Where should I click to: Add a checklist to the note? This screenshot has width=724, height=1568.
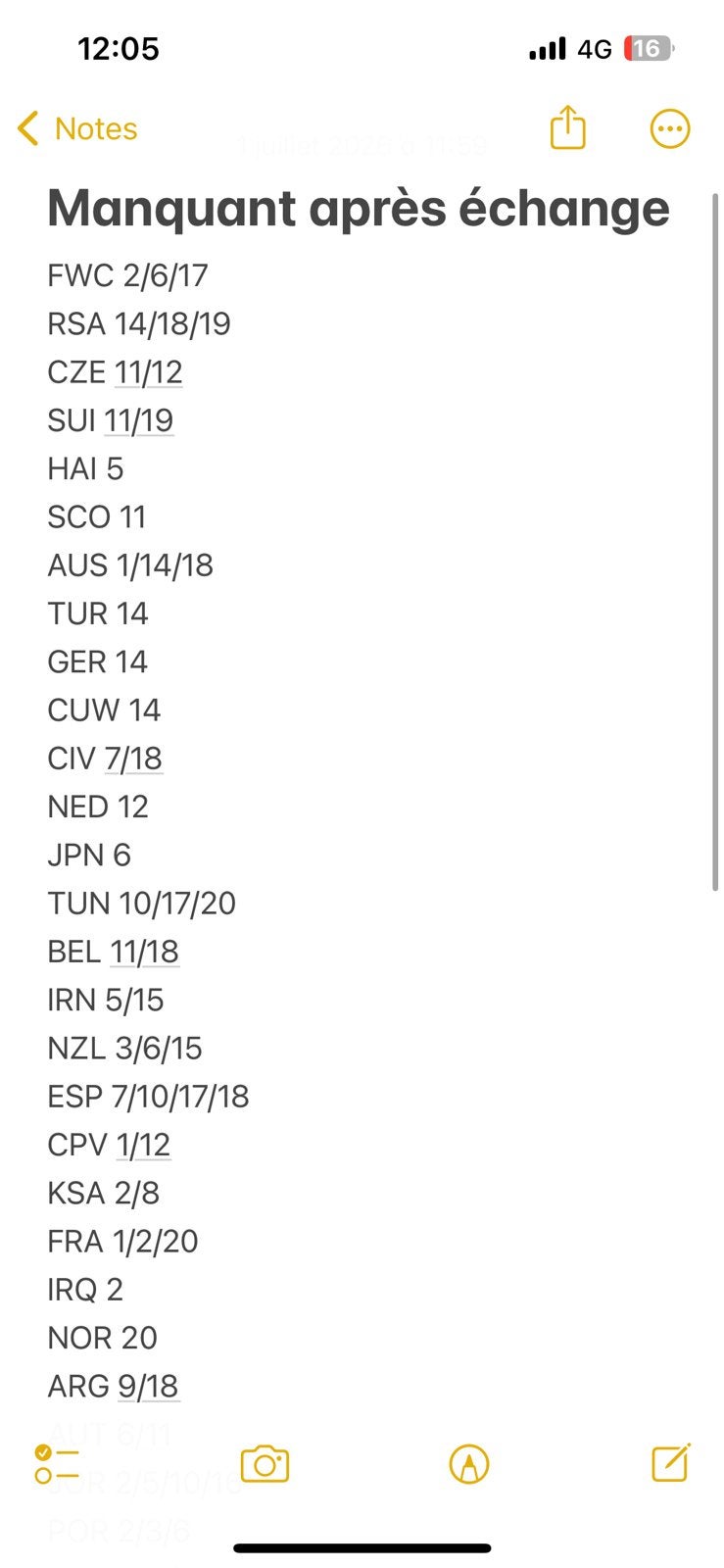(x=56, y=1464)
